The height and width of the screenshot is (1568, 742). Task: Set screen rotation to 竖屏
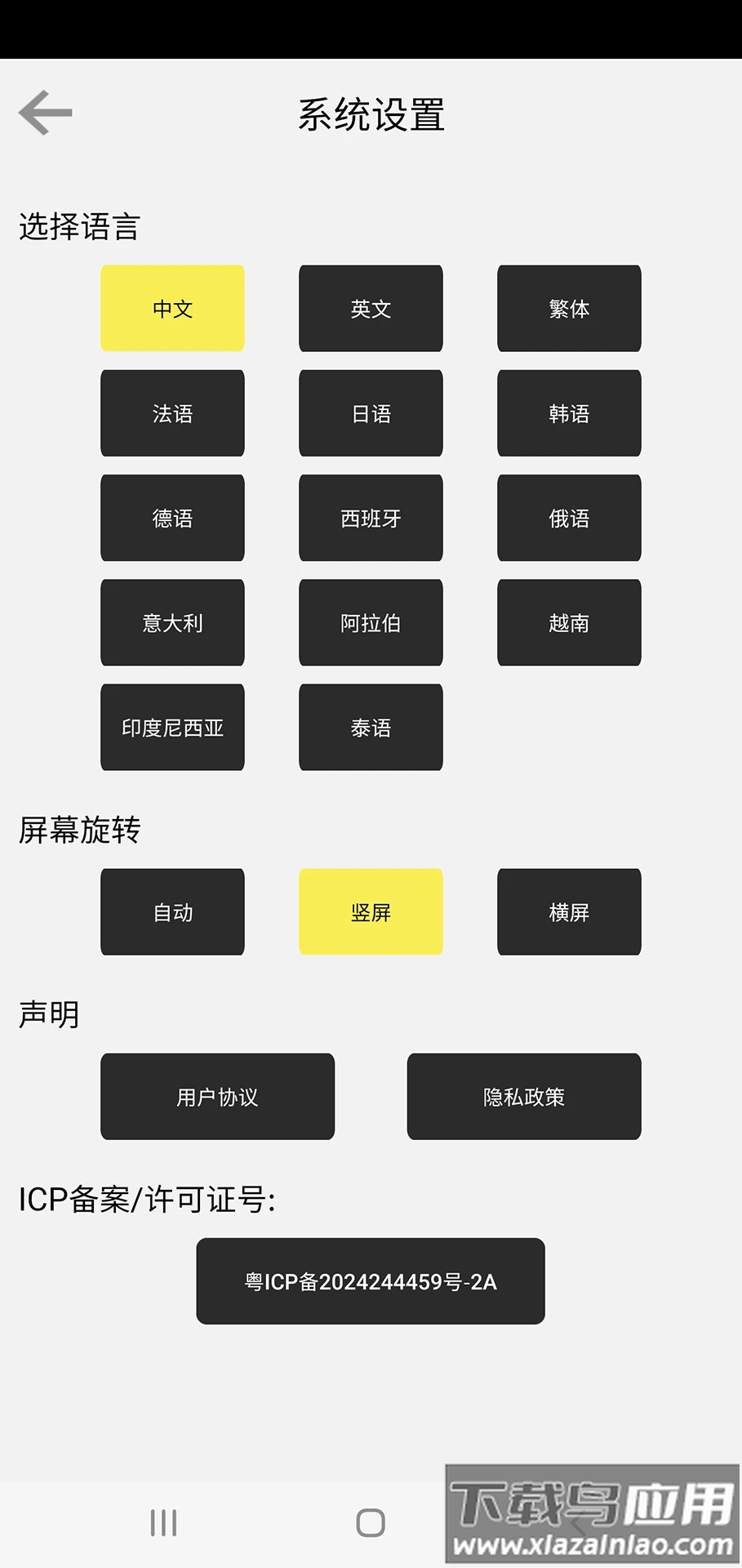[371, 912]
